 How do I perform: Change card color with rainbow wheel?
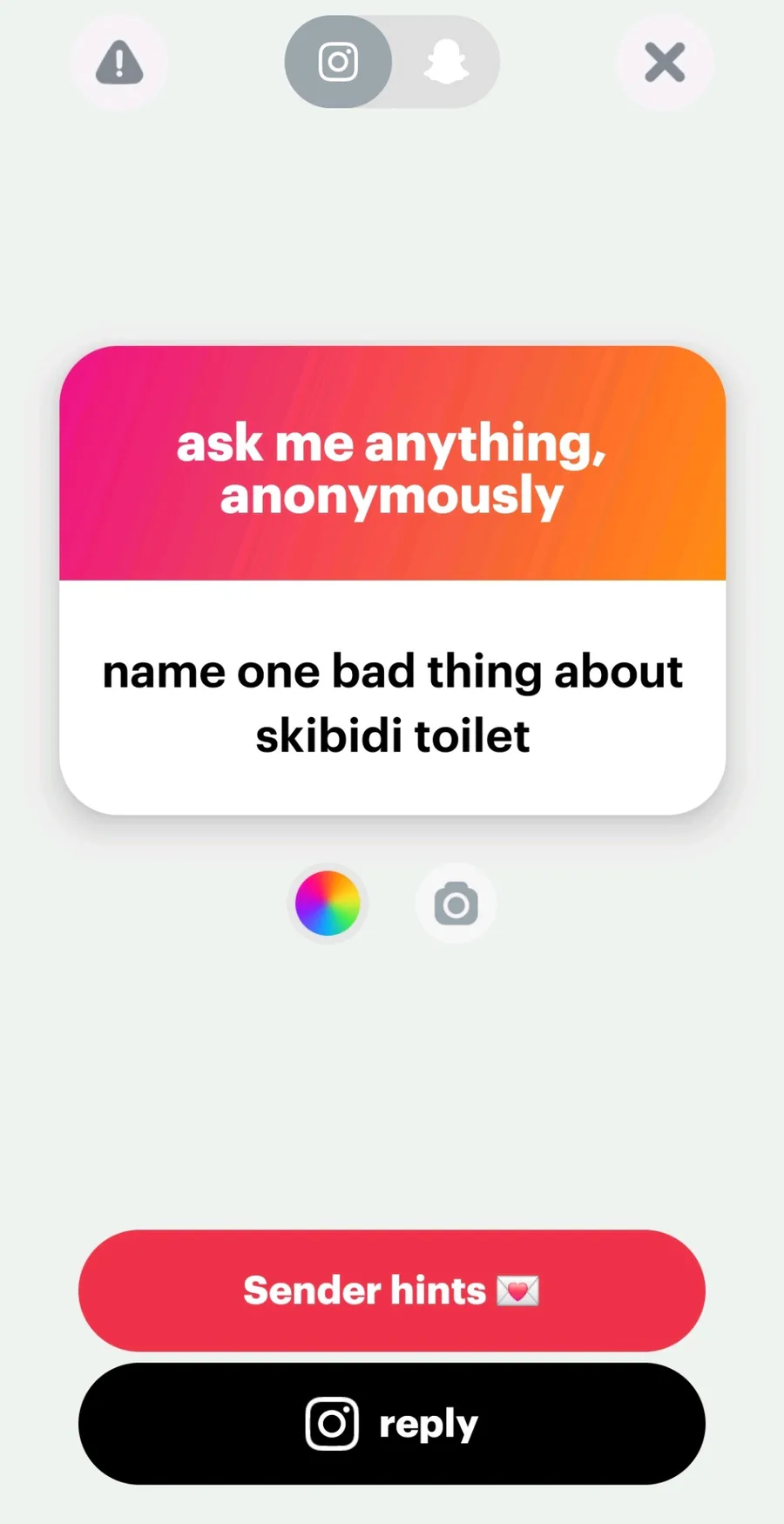coord(328,903)
